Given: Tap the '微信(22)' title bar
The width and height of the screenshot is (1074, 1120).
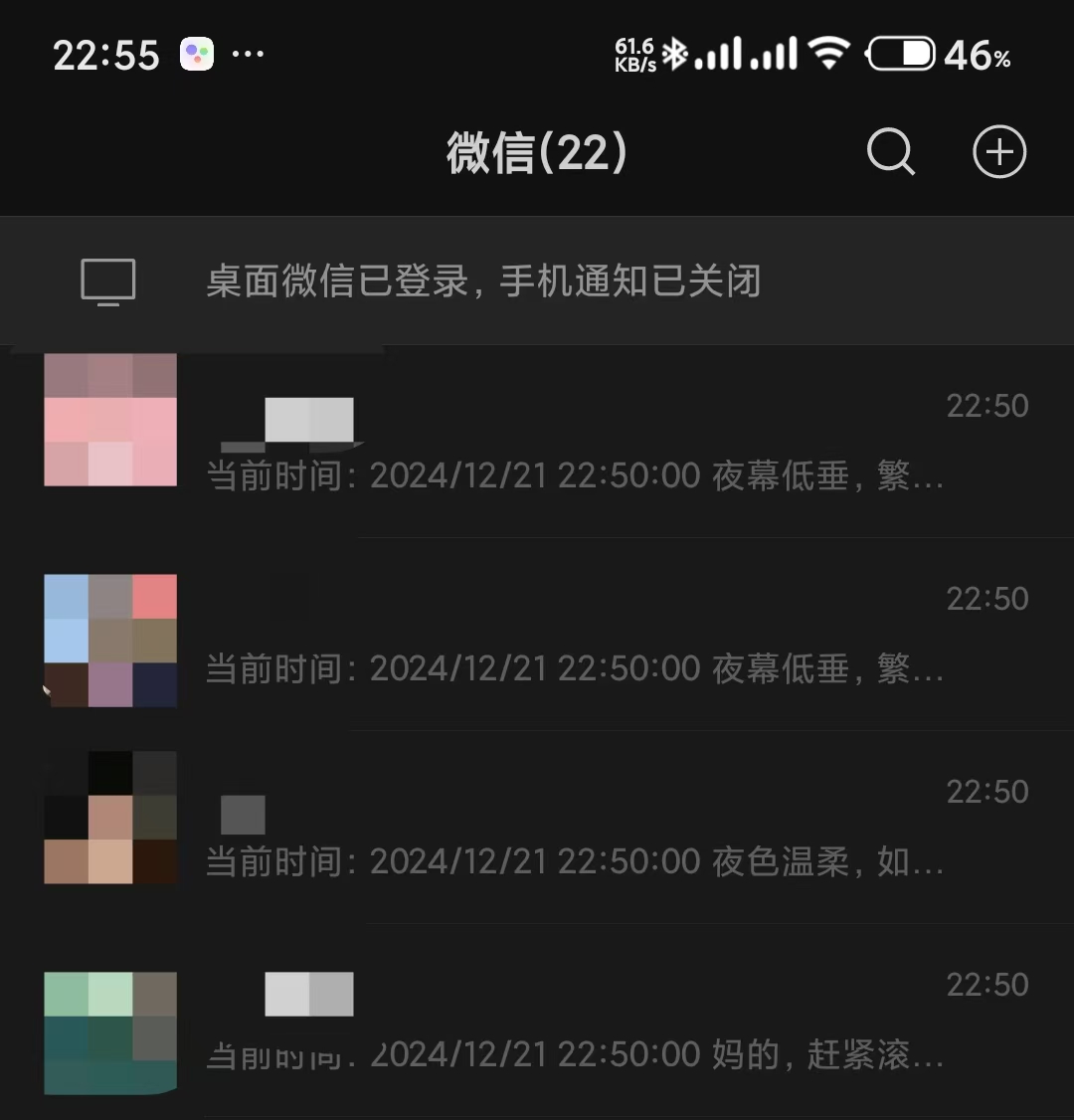Looking at the screenshot, I should click(x=537, y=152).
